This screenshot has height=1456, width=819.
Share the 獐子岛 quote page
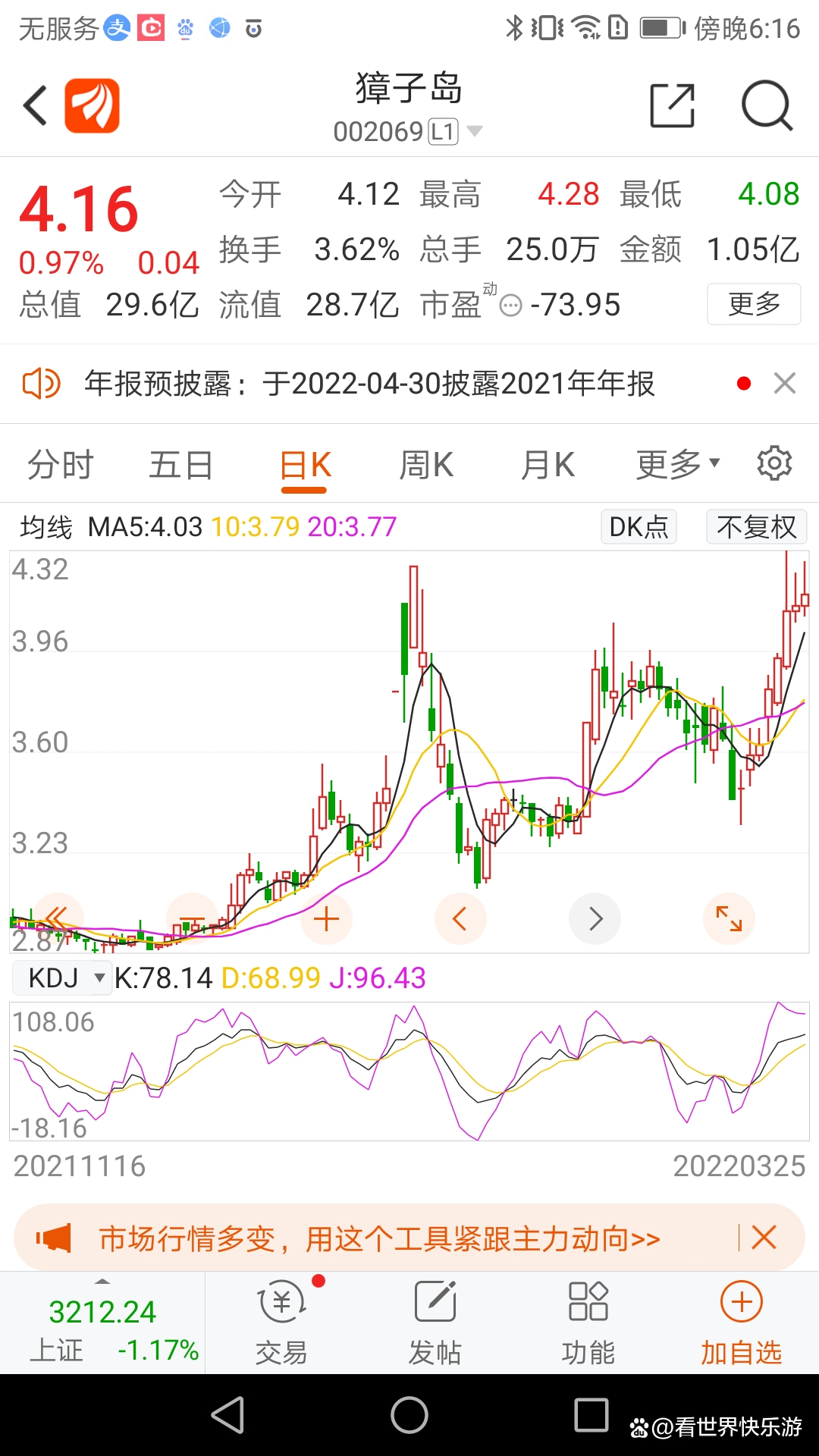tap(673, 106)
